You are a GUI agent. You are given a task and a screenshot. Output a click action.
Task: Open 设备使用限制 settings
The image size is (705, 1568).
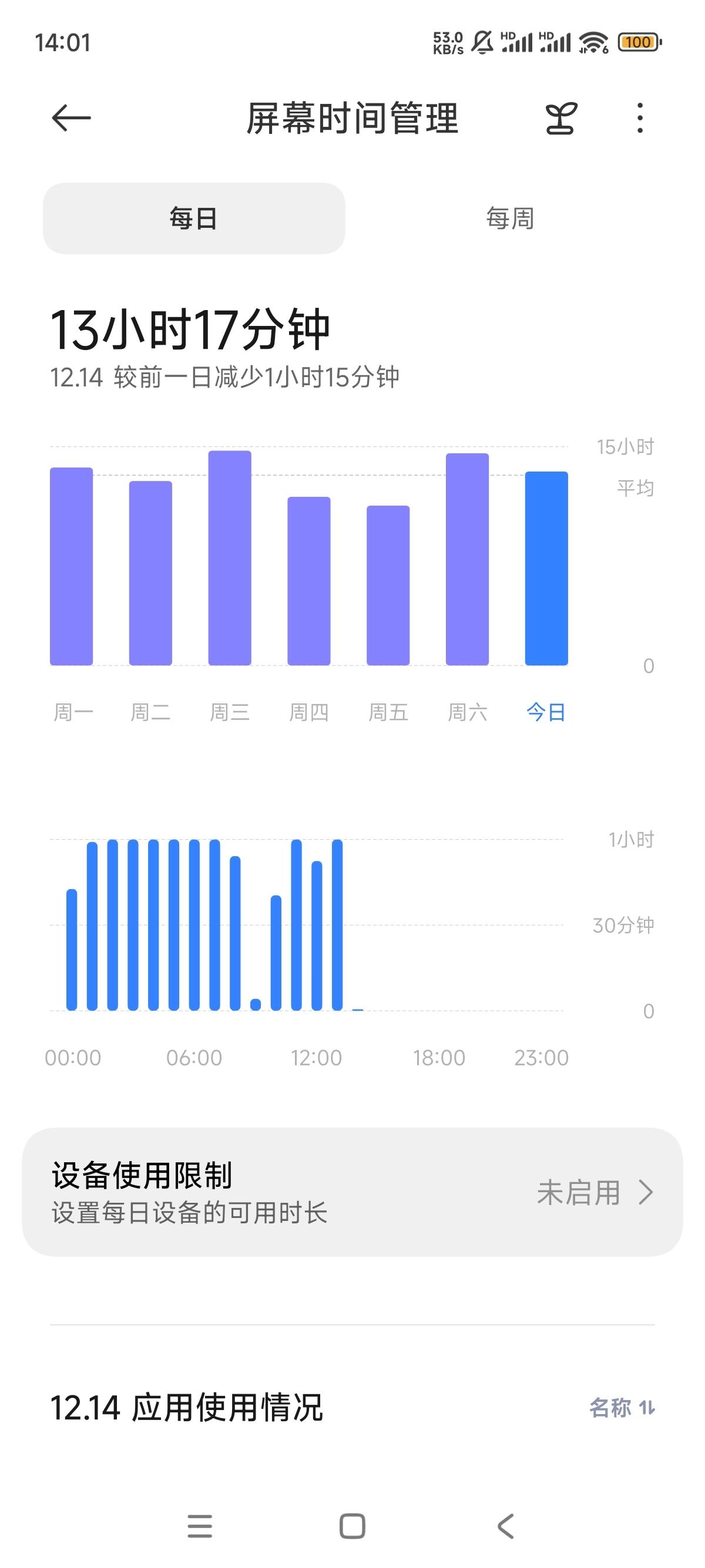[352, 1192]
